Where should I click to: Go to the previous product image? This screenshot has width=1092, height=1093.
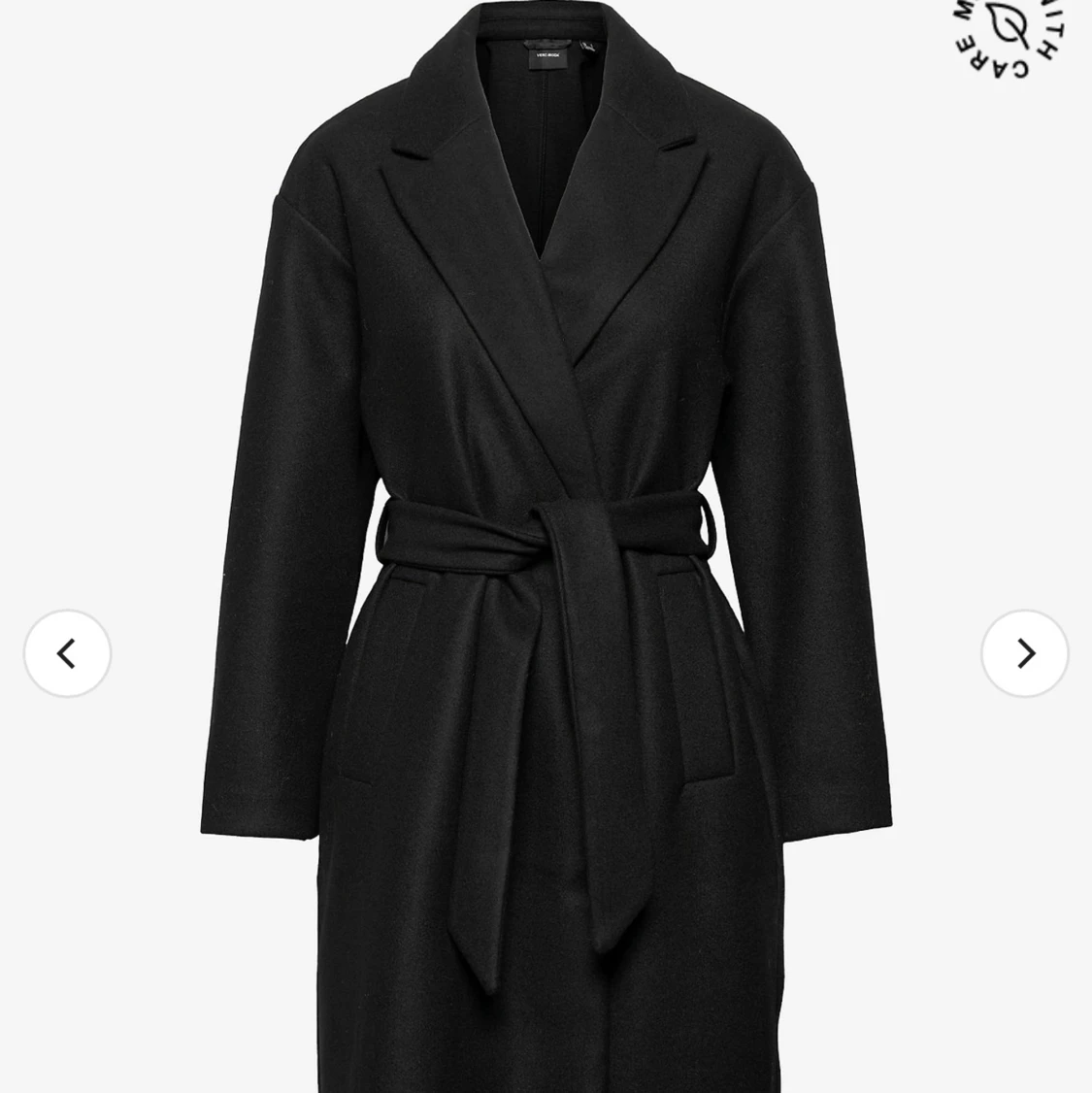[x=67, y=654]
